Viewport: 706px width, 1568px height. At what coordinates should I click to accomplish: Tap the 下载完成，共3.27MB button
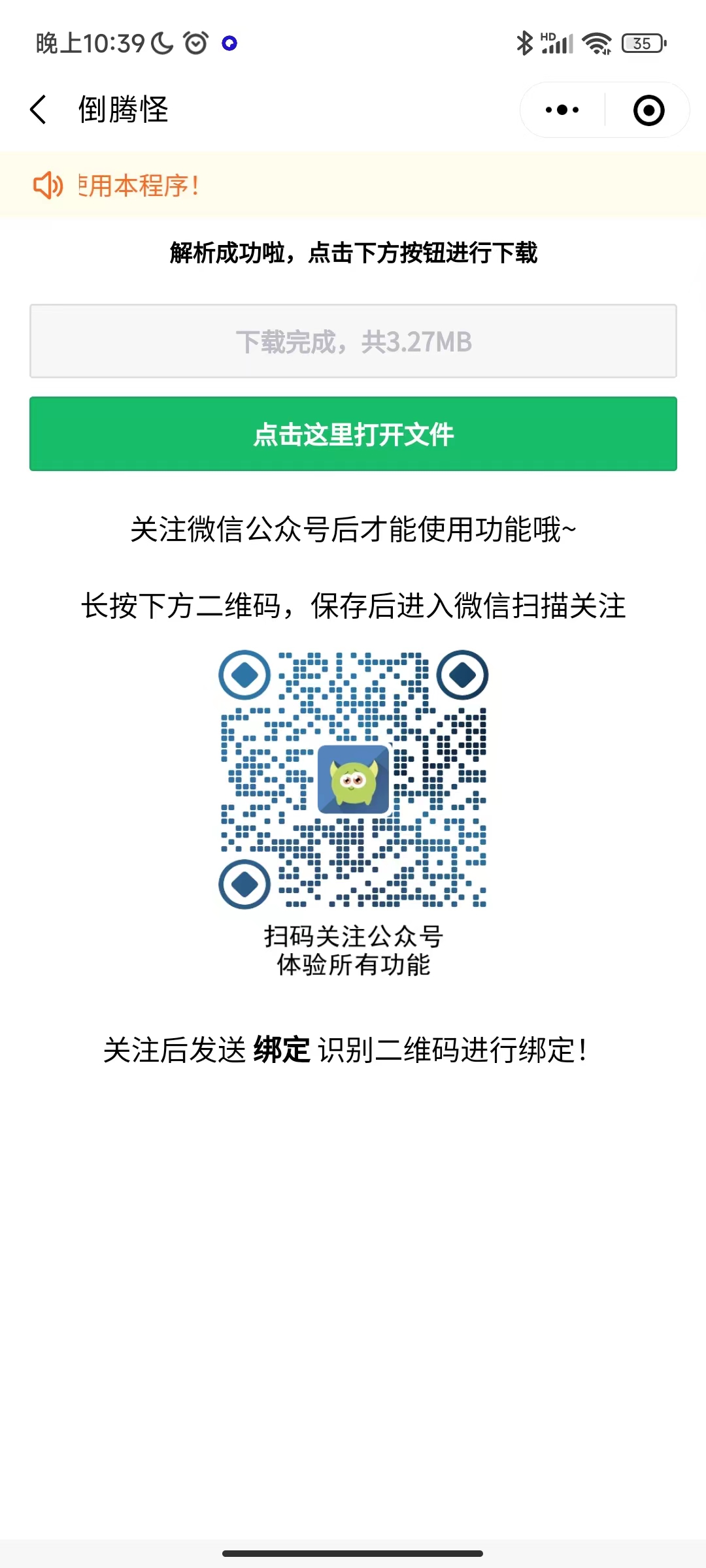point(353,341)
